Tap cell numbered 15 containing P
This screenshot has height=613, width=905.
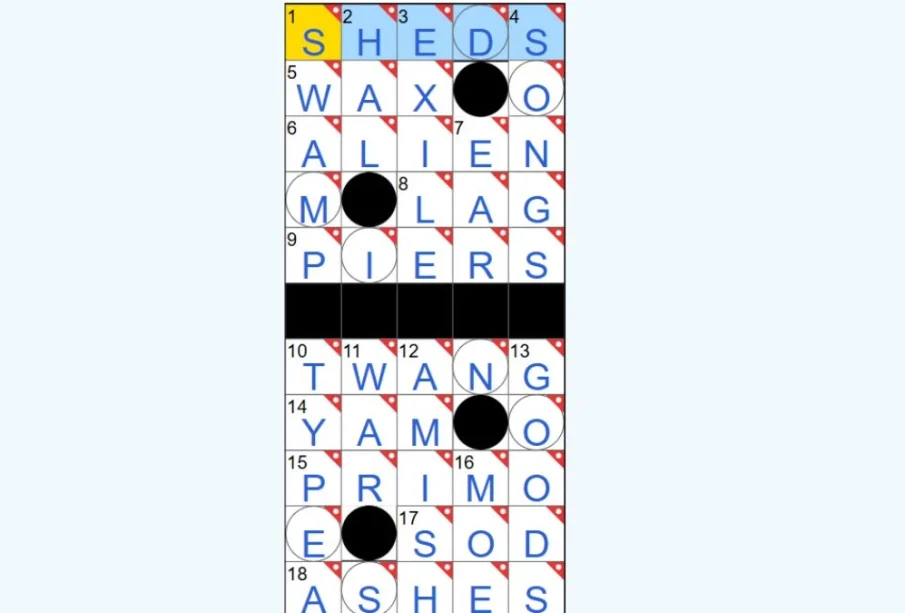(x=313, y=479)
